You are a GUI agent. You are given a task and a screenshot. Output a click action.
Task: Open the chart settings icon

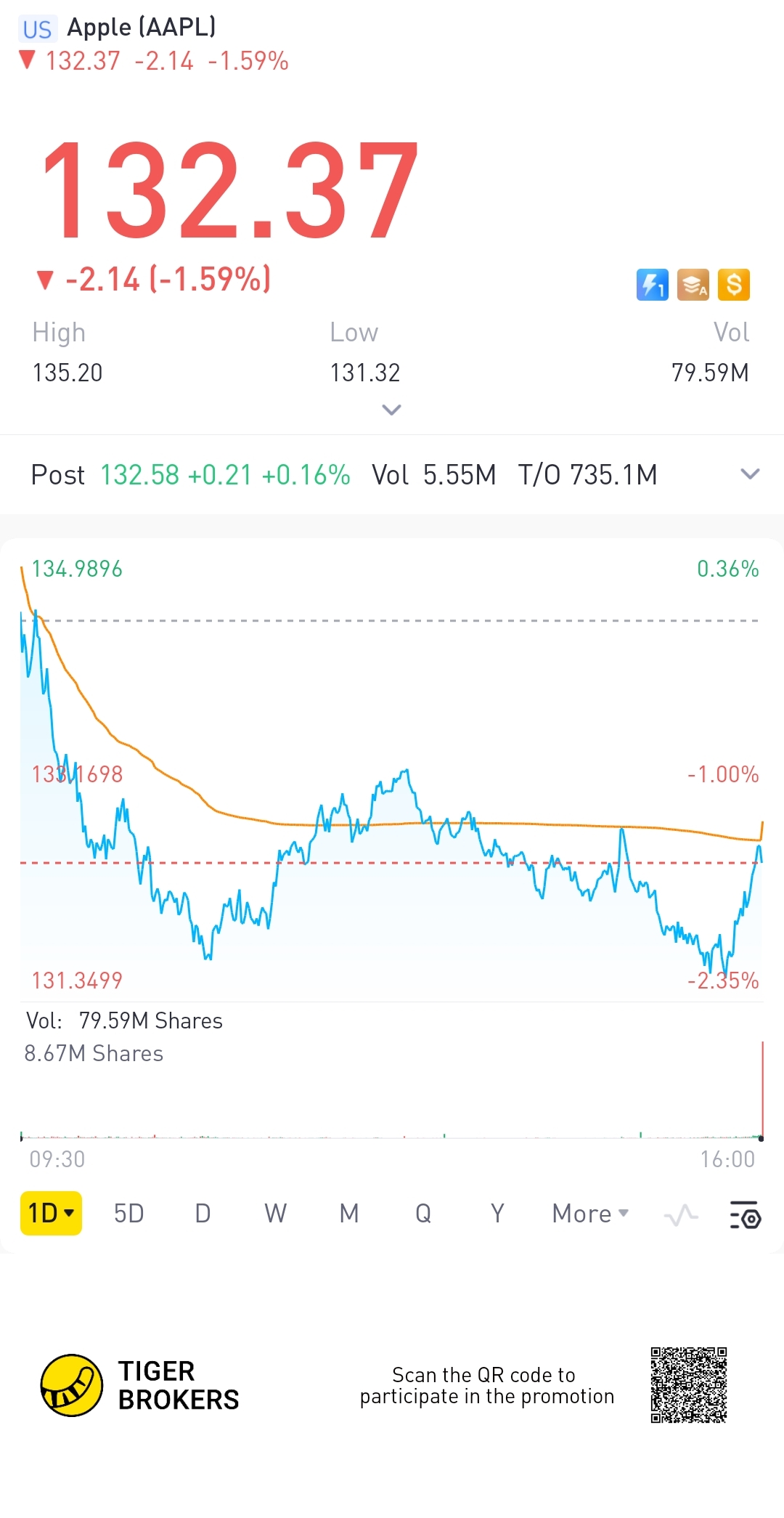click(x=745, y=1214)
